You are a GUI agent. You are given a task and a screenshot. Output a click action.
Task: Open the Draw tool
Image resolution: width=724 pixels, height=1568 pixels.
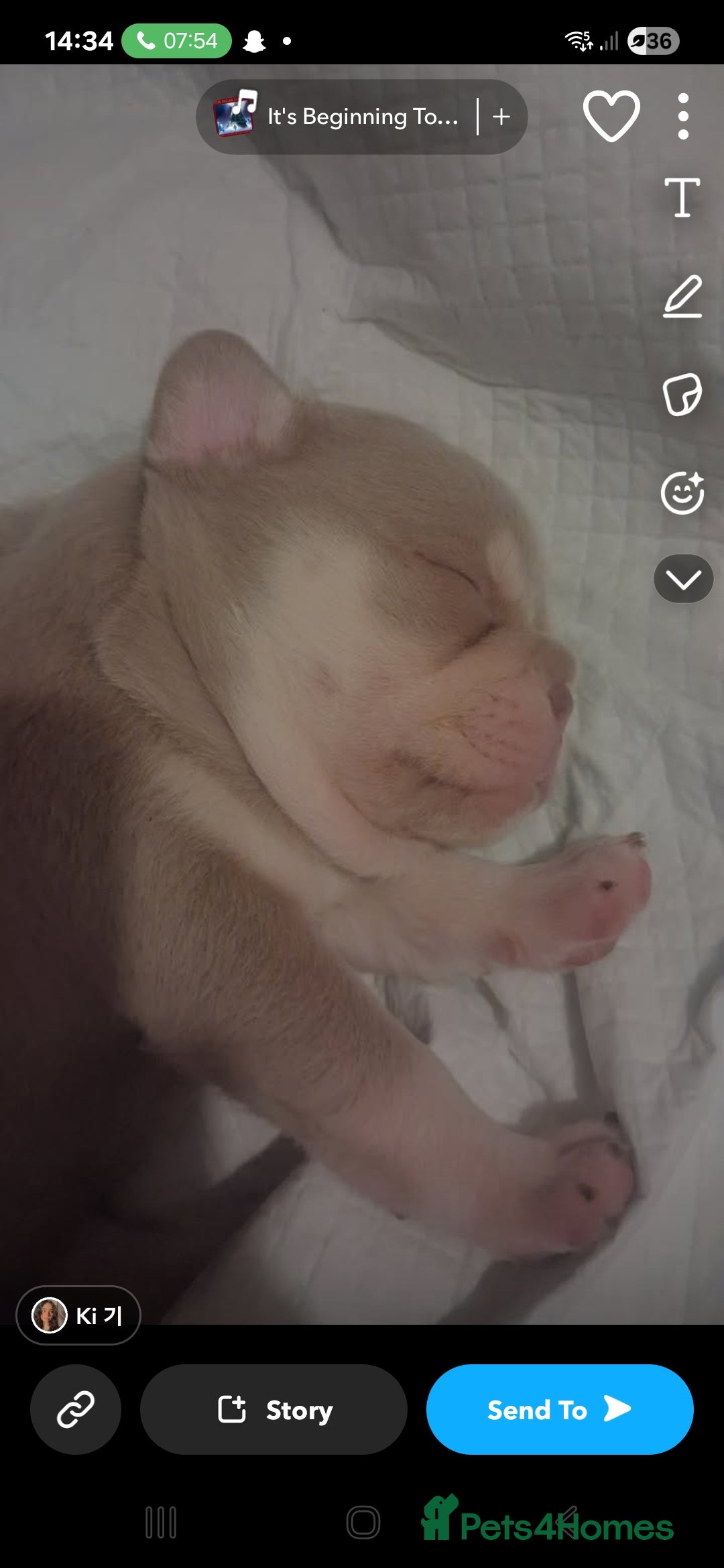pyautogui.click(x=683, y=298)
